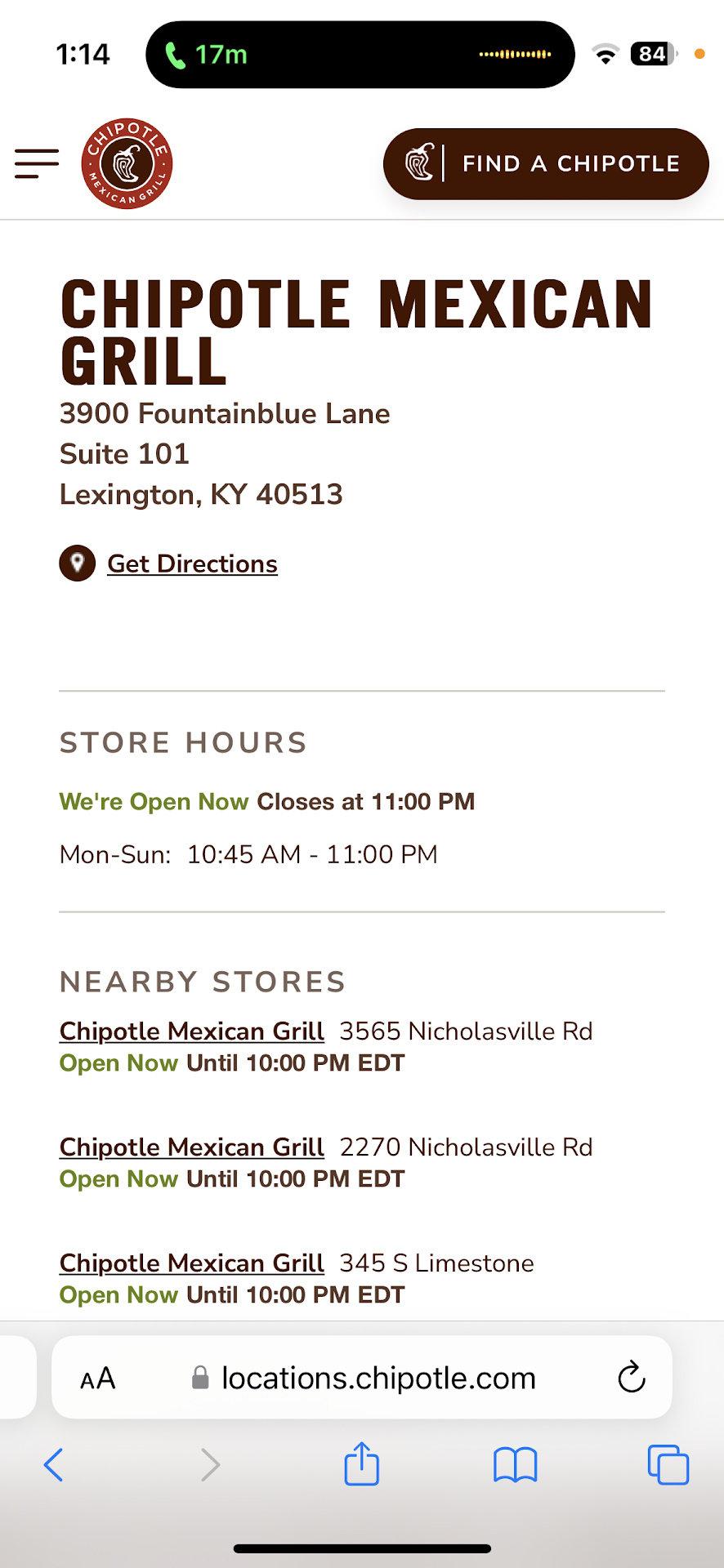The height and width of the screenshot is (1568, 724).
Task: Open the AA reader options
Action: pos(97,1379)
